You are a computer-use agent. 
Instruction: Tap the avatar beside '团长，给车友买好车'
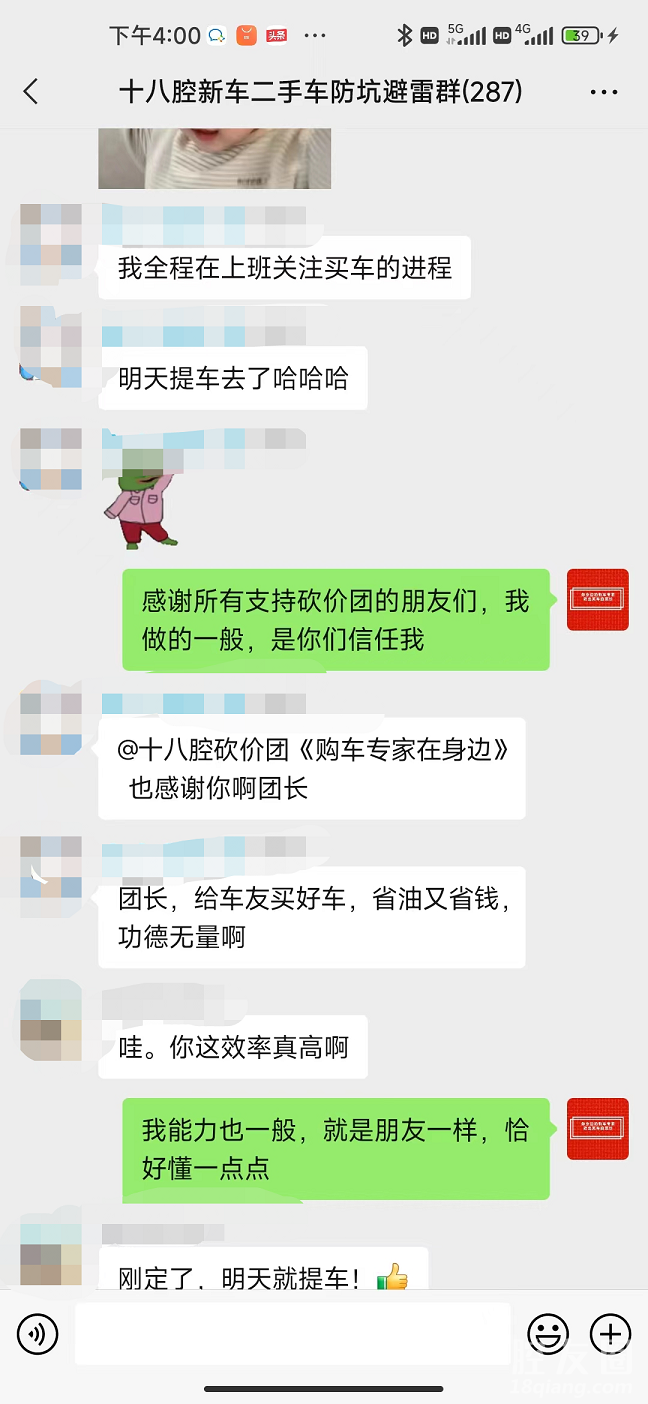tap(51, 868)
